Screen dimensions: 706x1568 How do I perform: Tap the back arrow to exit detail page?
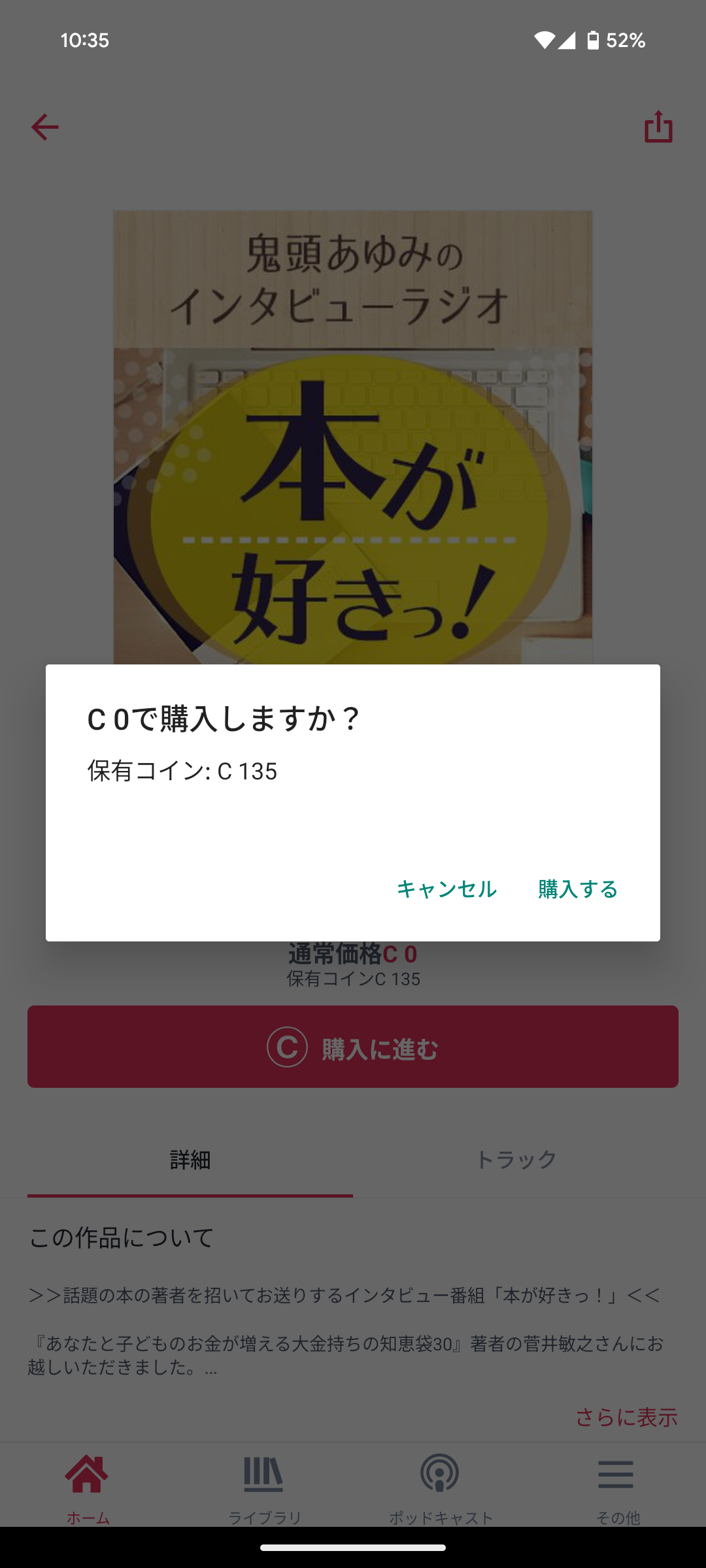coord(43,127)
